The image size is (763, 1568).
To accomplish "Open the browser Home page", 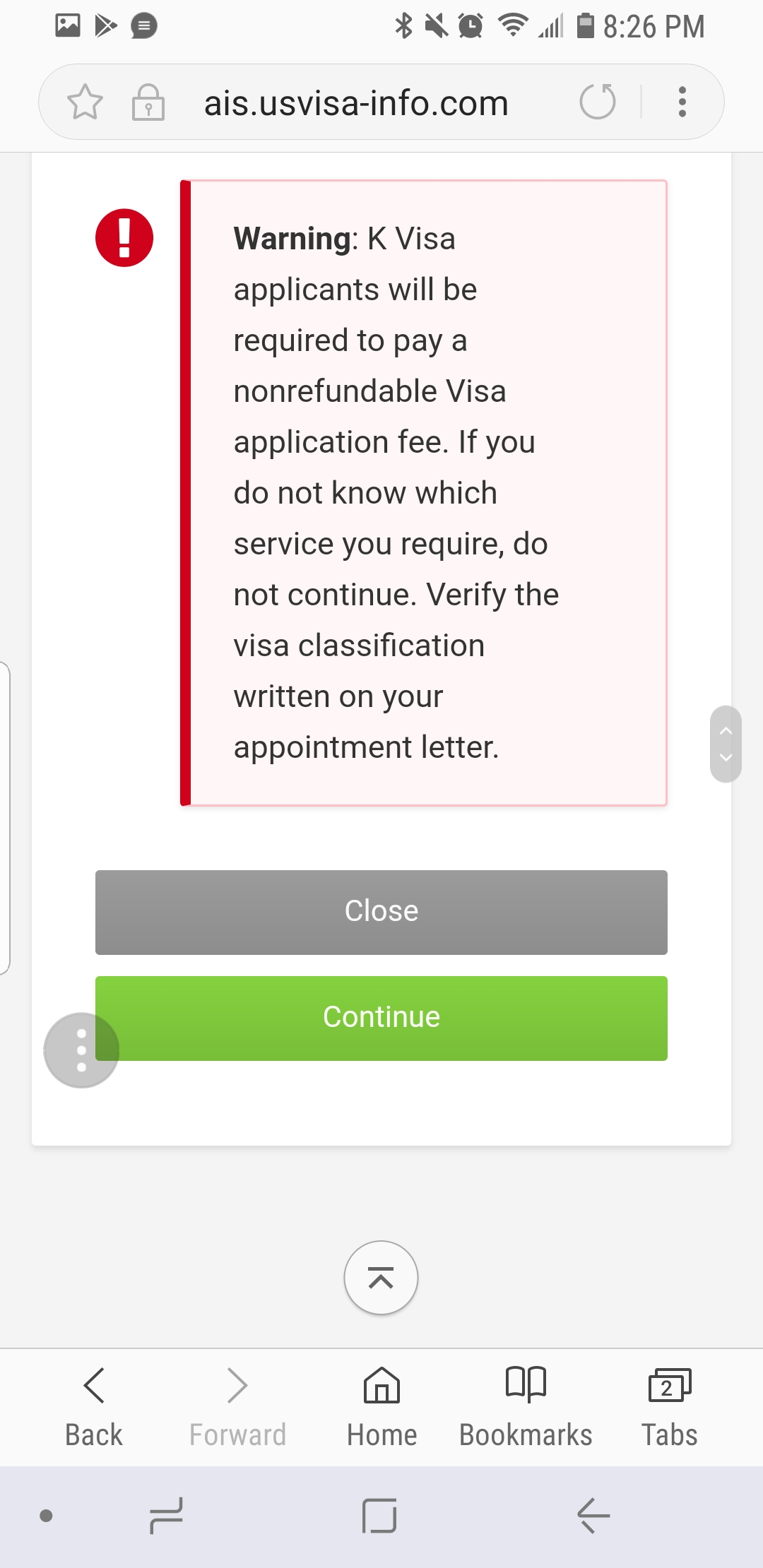I will (381, 1407).
